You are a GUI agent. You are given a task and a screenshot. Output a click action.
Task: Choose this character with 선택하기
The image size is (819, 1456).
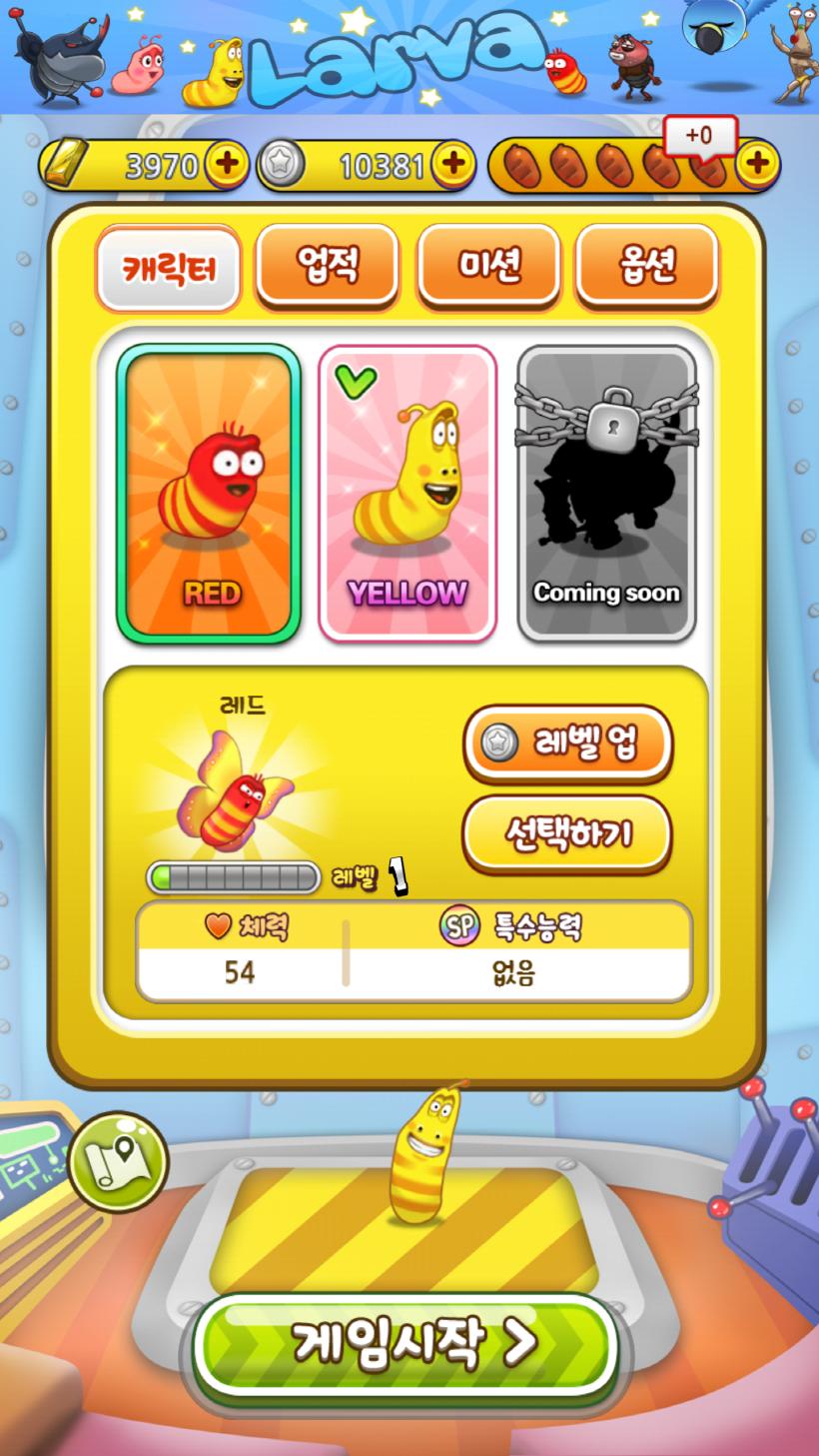(x=567, y=833)
